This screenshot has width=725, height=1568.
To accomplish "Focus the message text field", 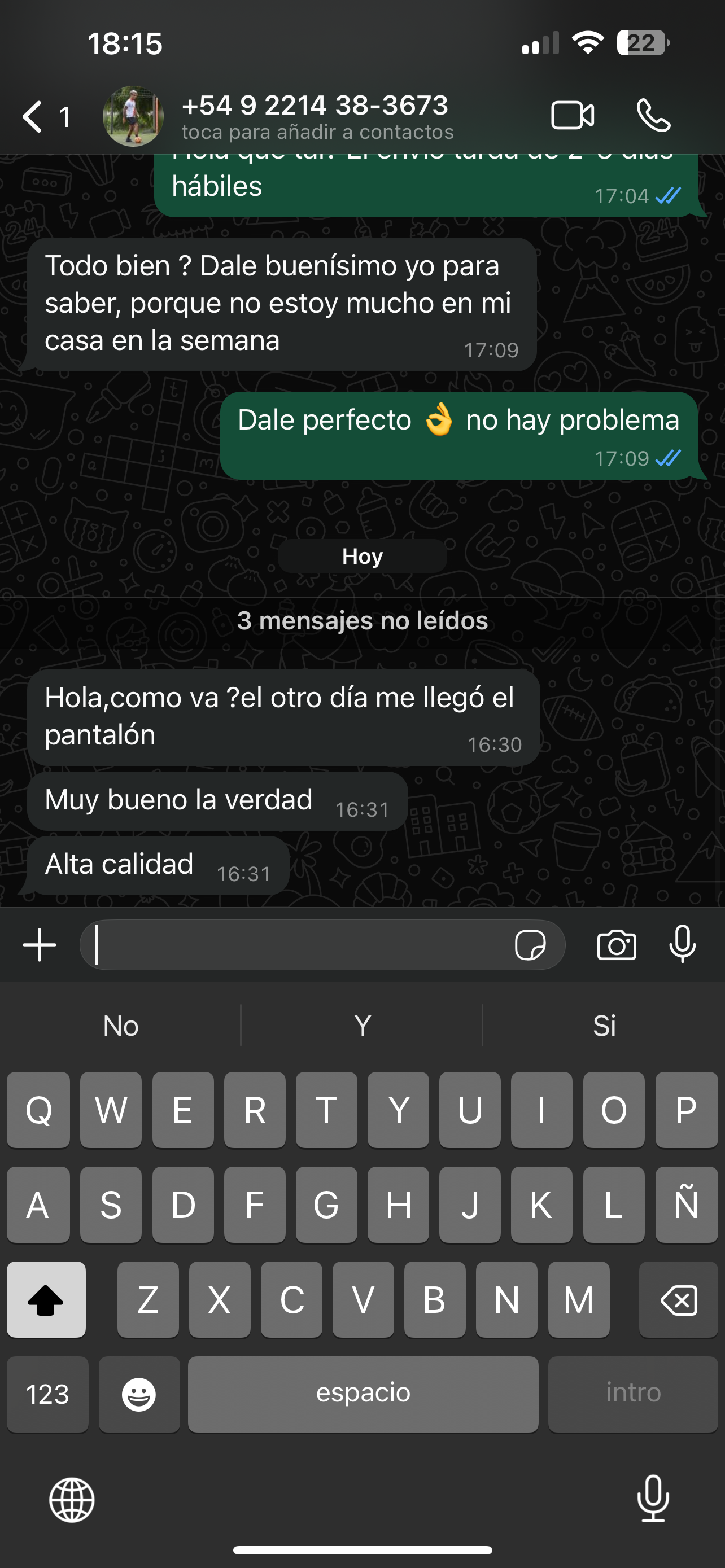I will pos(298,945).
